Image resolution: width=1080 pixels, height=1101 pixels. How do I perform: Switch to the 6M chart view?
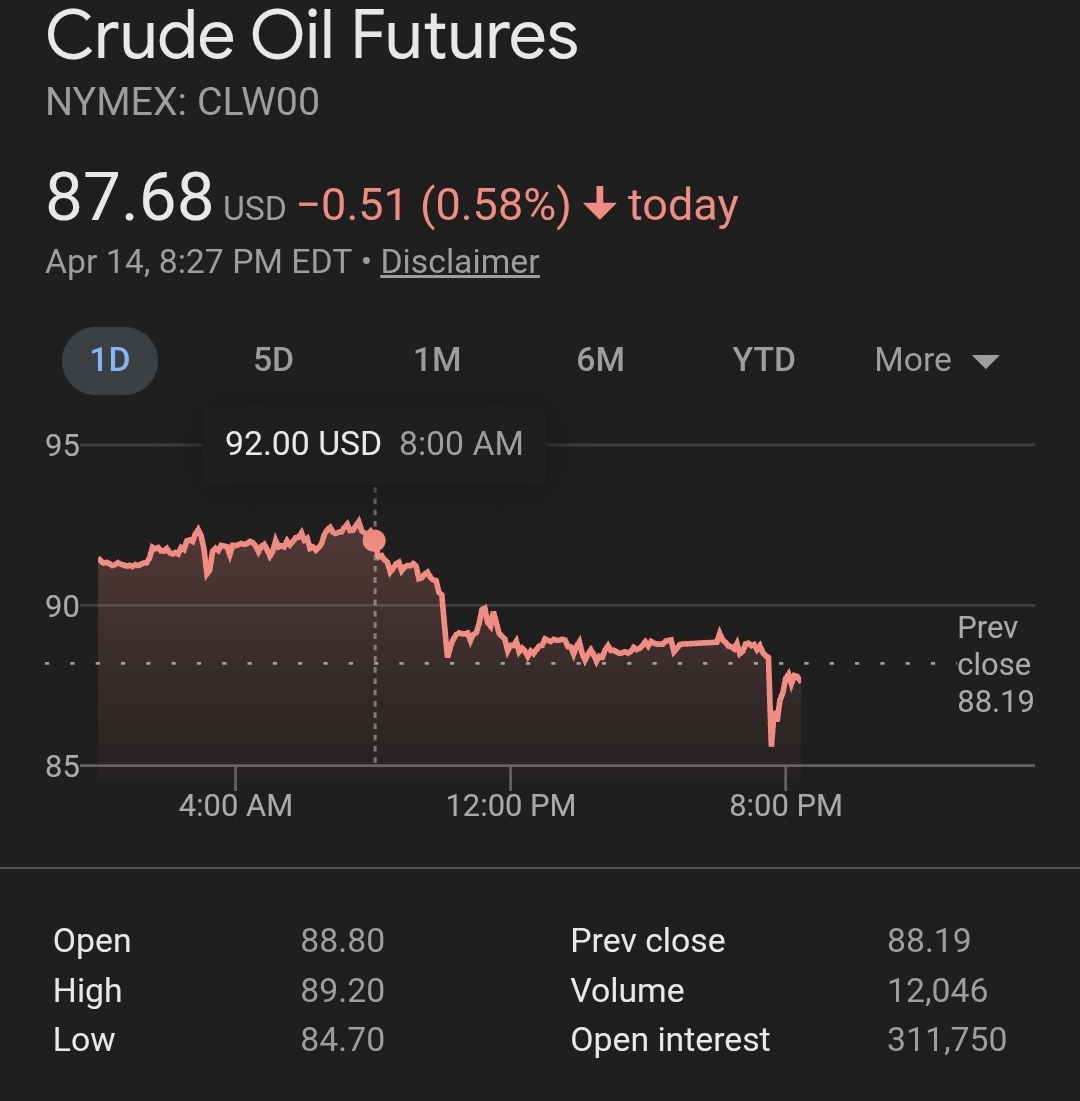point(600,360)
